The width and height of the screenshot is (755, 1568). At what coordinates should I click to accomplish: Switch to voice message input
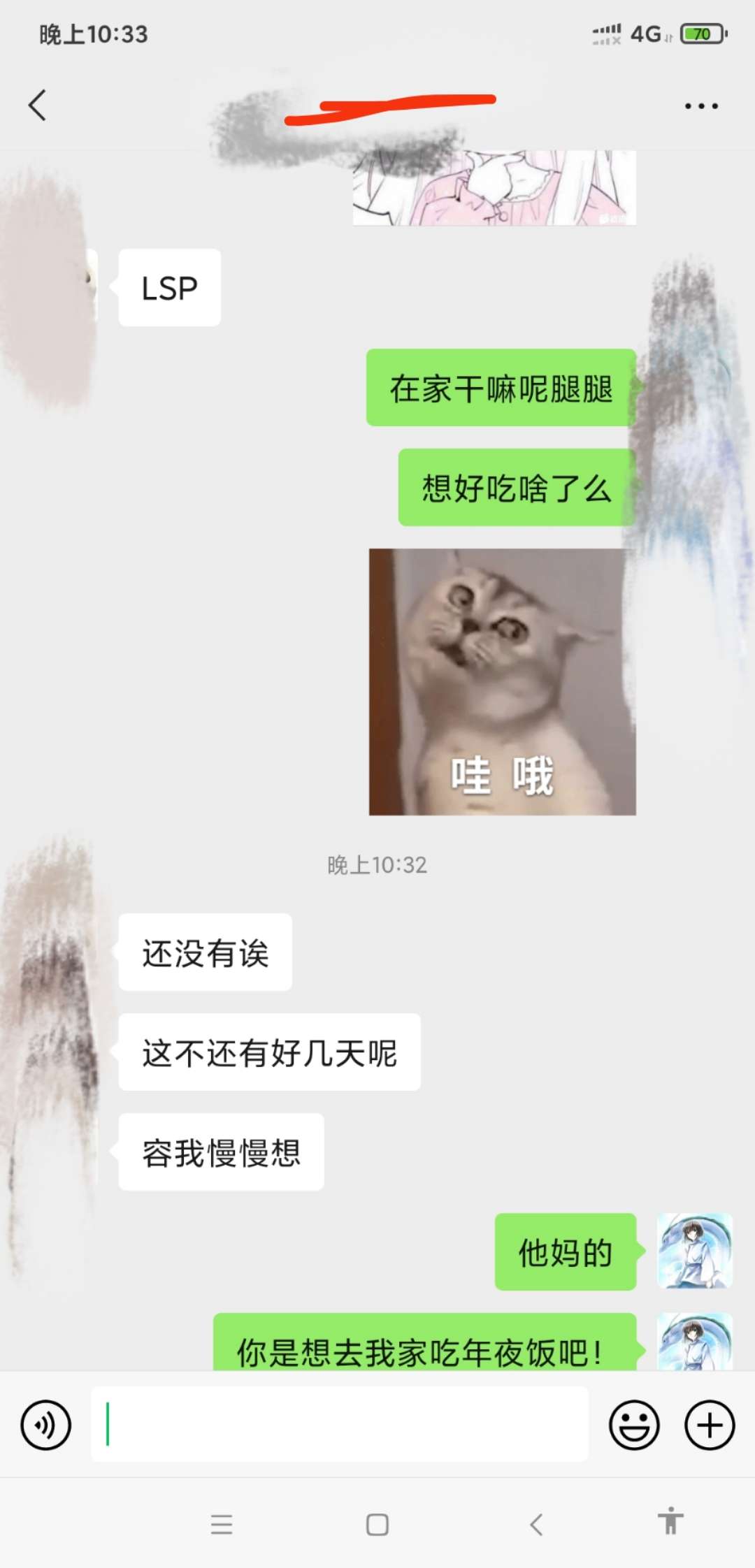pos(46,1425)
